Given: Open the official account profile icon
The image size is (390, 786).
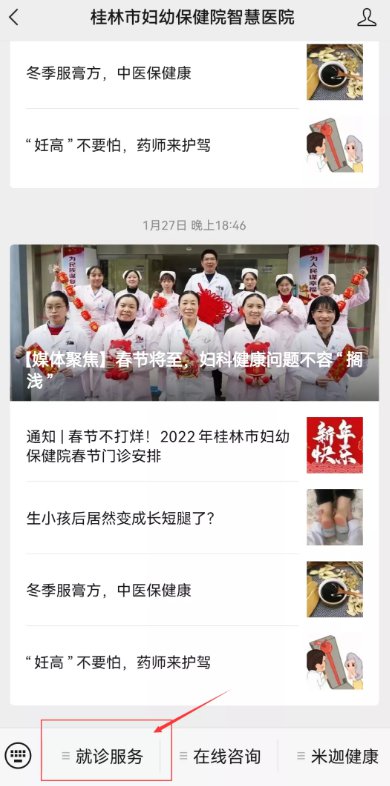Looking at the screenshot, I should tap(366, 18).
